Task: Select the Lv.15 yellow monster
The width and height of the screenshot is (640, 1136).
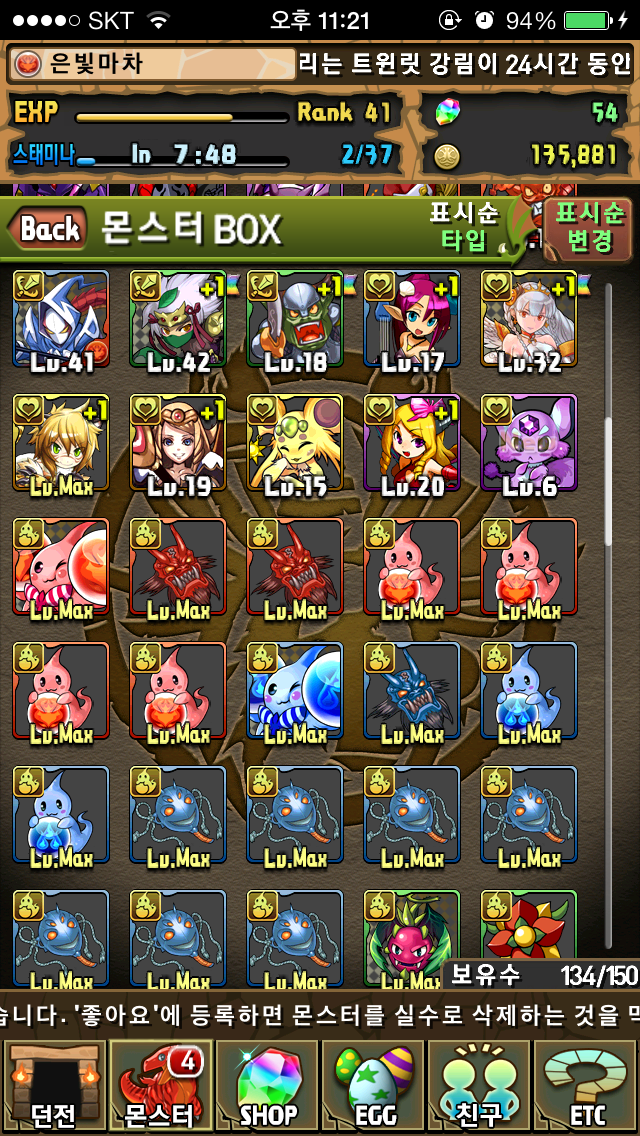Action: (295, 443)
